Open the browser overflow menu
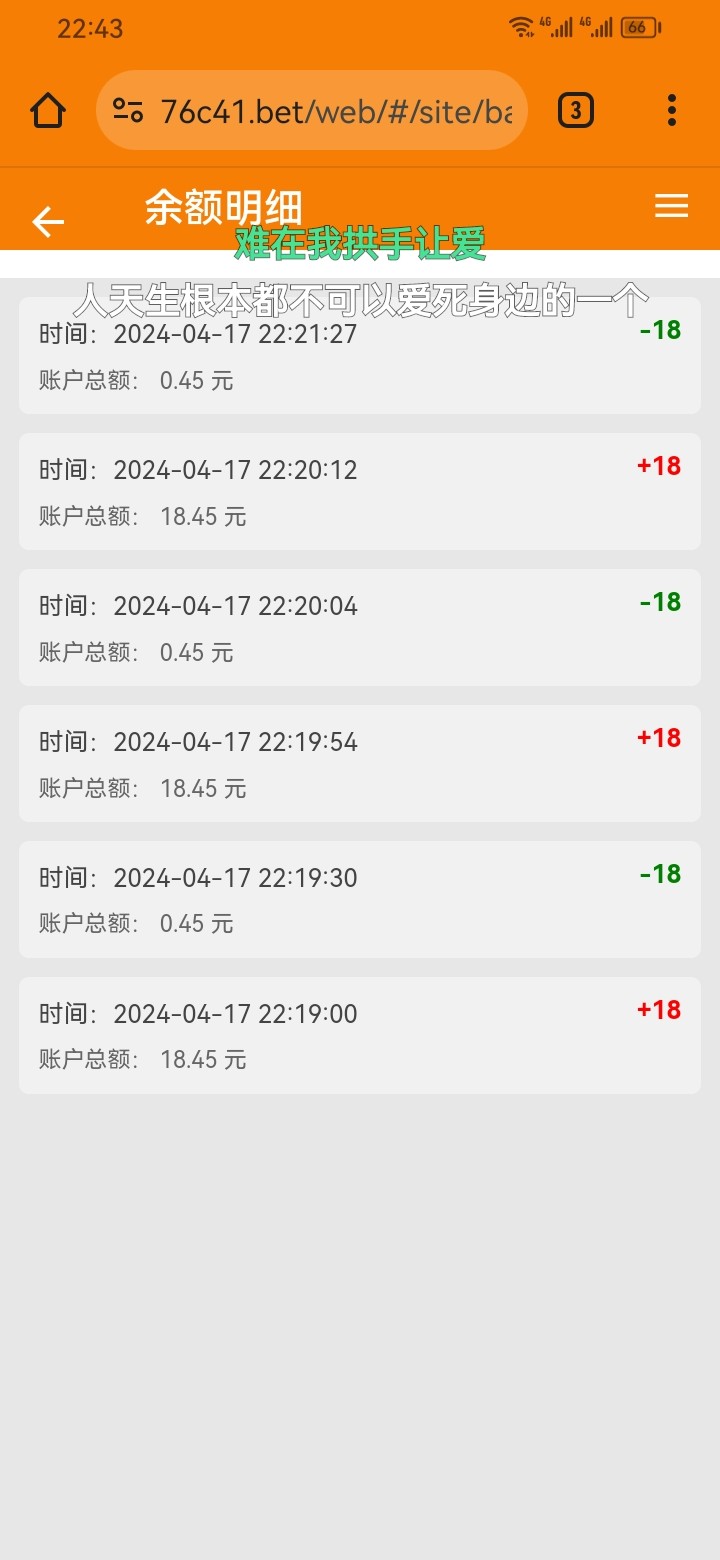This screenshot has width=720, height=1560. [x=671, y=110]
